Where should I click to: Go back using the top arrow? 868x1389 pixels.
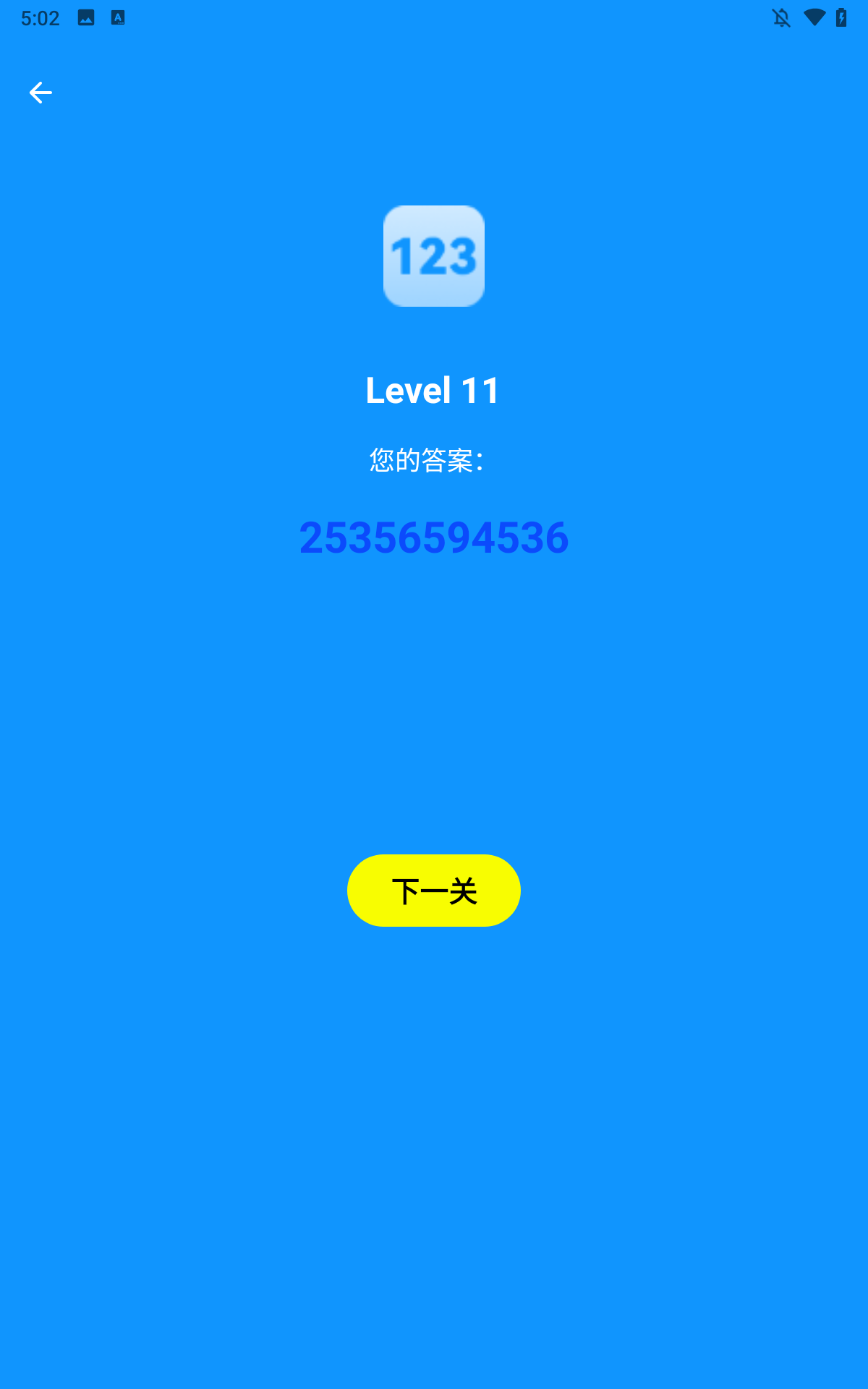[41, 93]
